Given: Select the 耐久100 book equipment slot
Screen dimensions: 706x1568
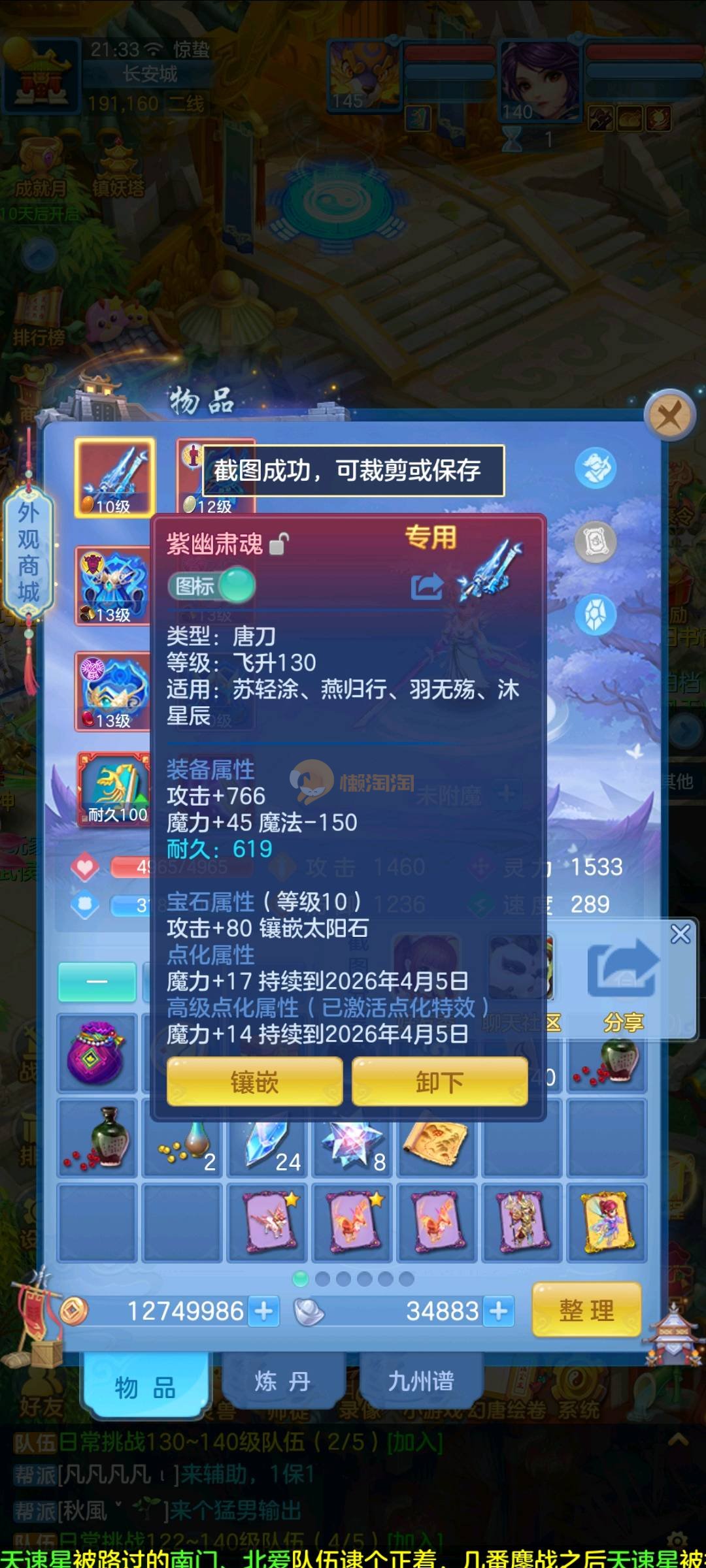Looking at the screenshot, I should [115, 789].
